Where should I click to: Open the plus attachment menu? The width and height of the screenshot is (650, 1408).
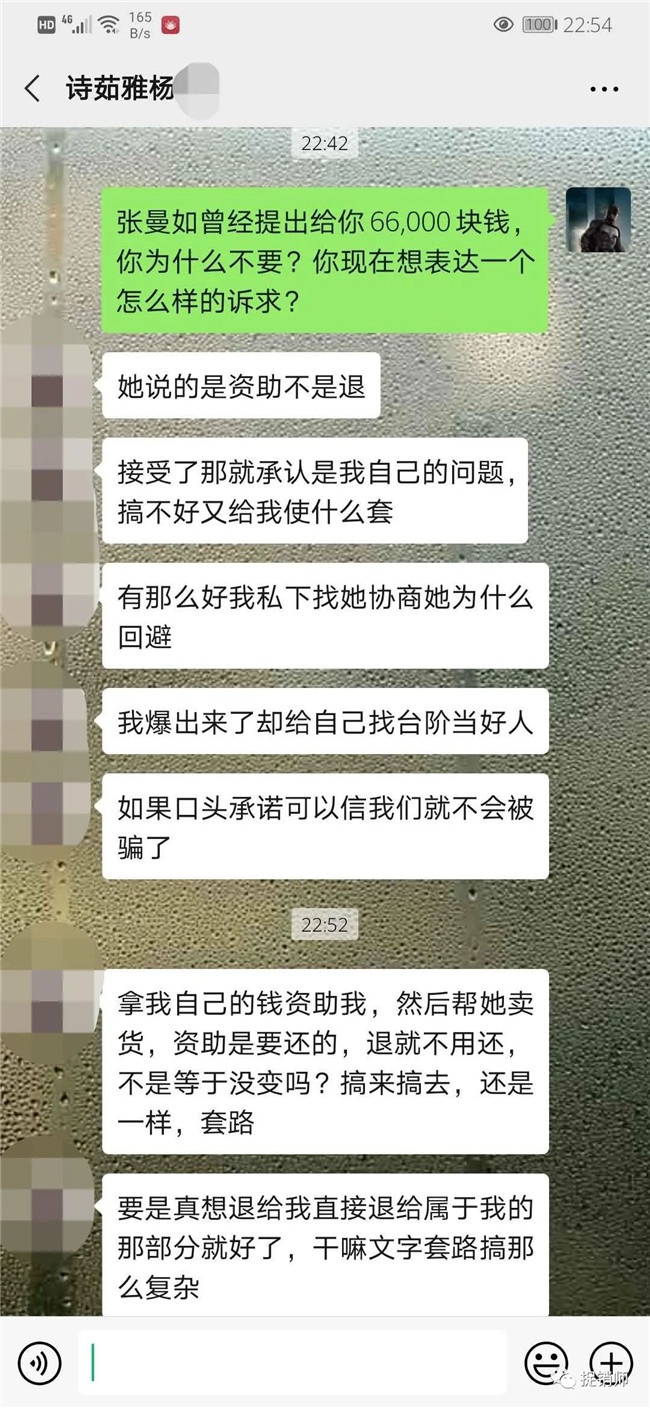611,1362
